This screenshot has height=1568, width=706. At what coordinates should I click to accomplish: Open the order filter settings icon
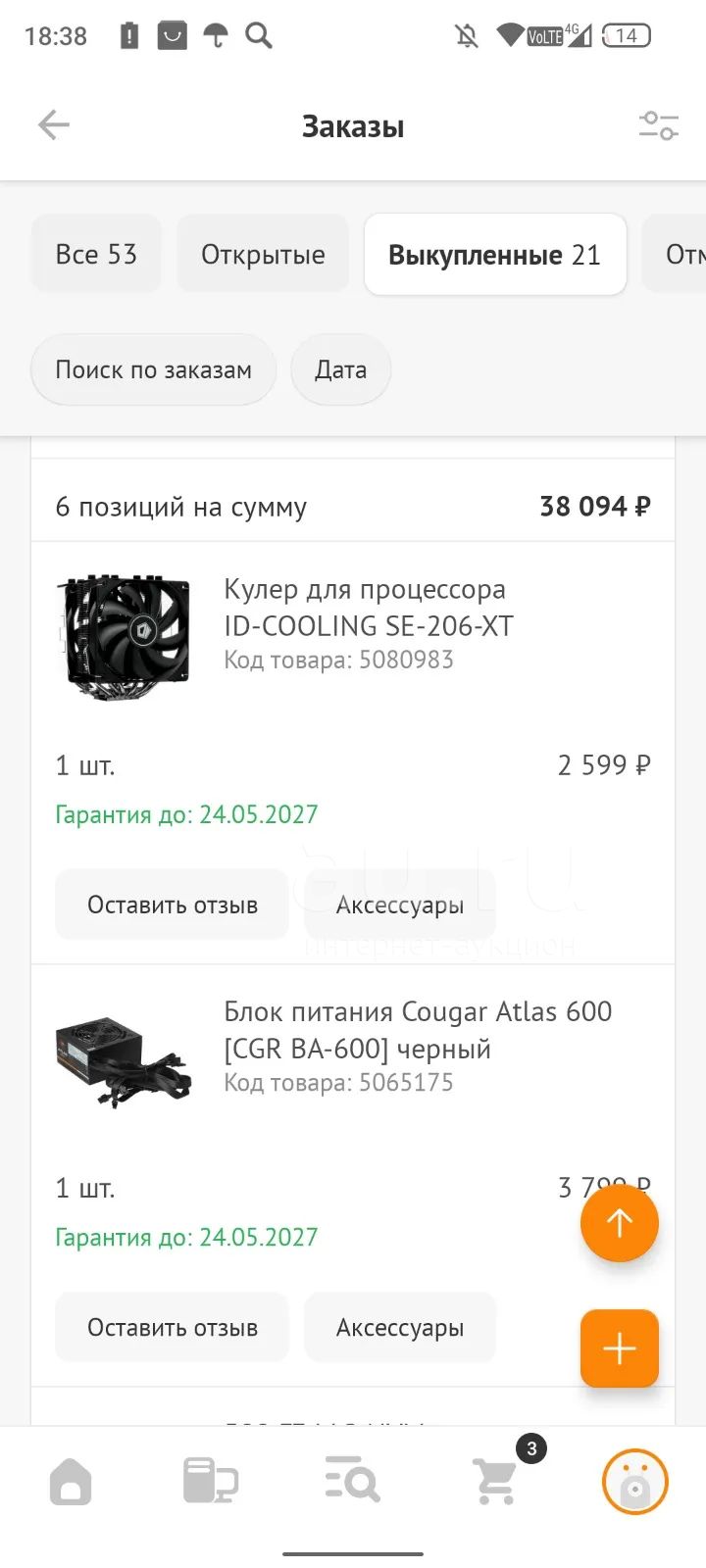click(658, 125)
